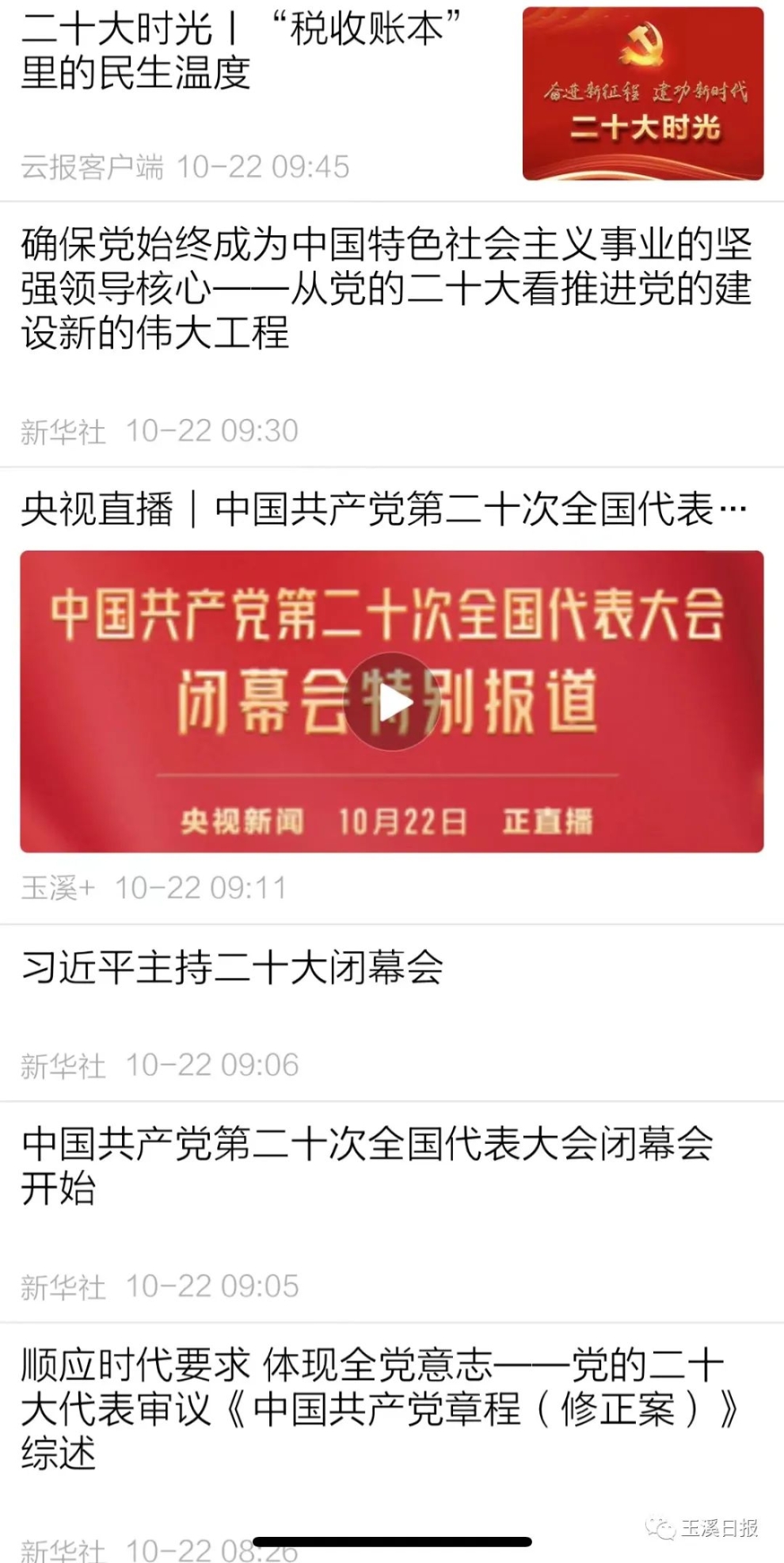This screenshot has width=784, height=1563.
Task: Open article 中国共产党第二十次全国代表大会闭幕会开始
Action: click(x=367, y=1165)
